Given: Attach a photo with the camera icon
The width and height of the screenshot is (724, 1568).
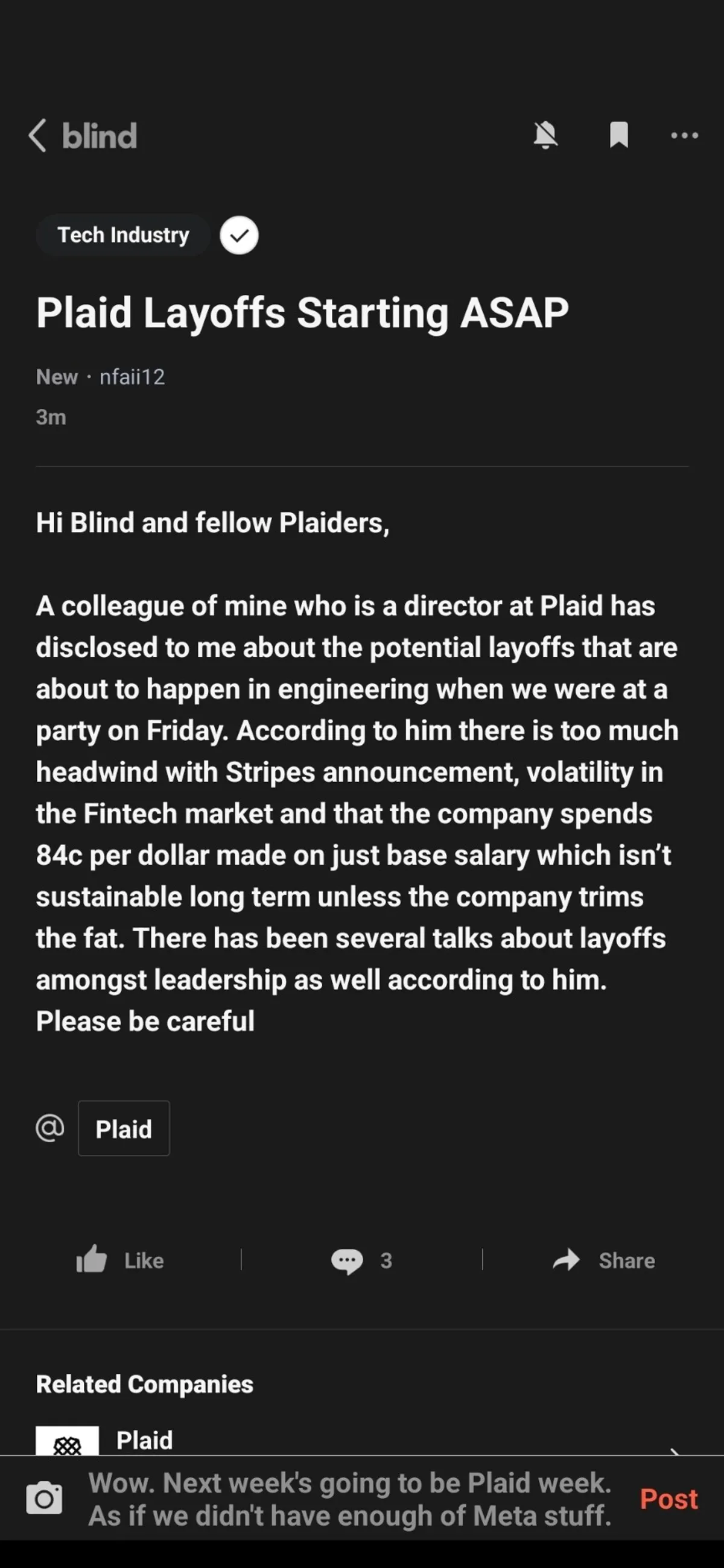Looking at the screenshot, I should pyautogui.click(x=44, y=1498).
